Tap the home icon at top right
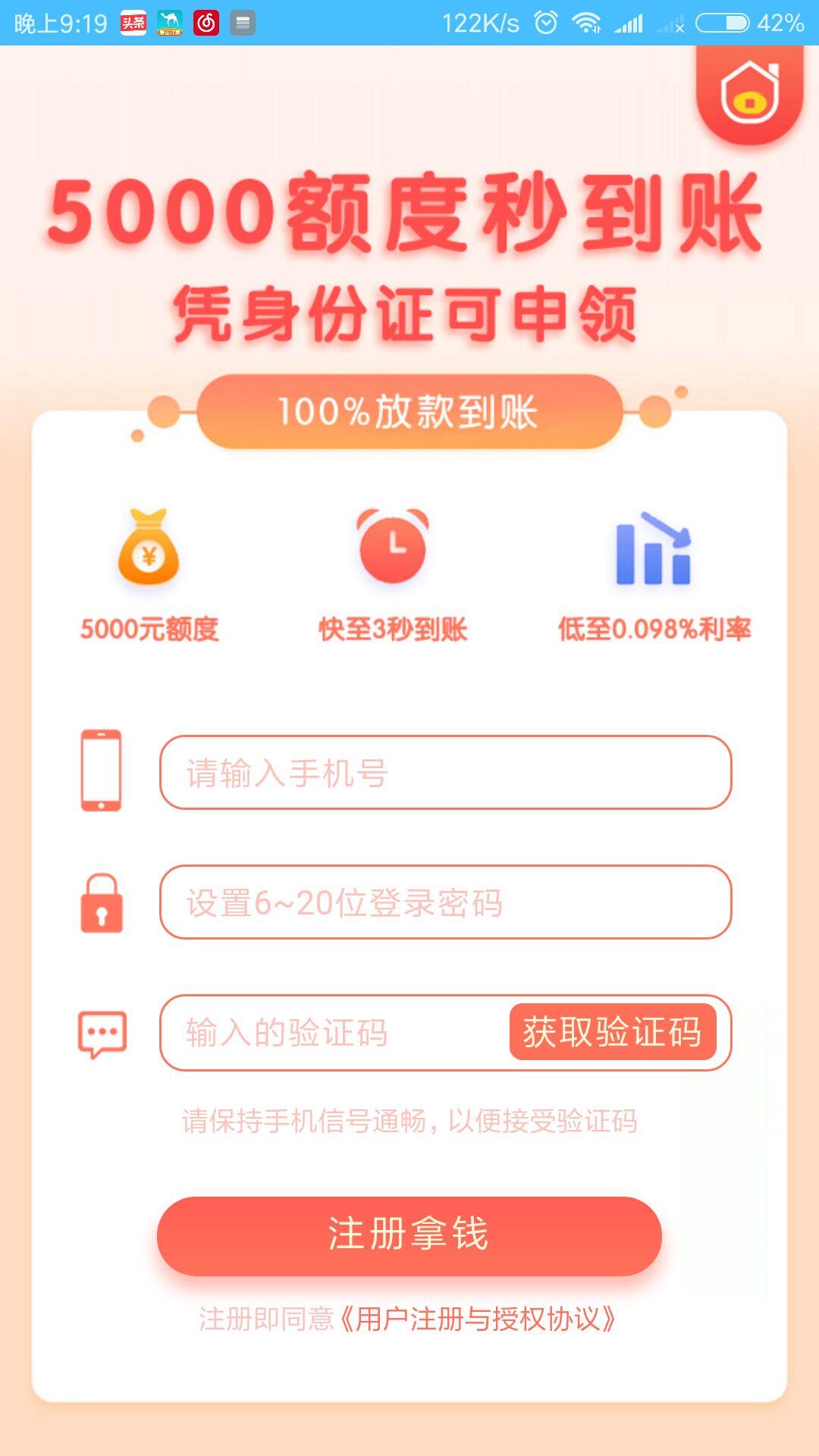819x1456 pixels. [749, 93]
